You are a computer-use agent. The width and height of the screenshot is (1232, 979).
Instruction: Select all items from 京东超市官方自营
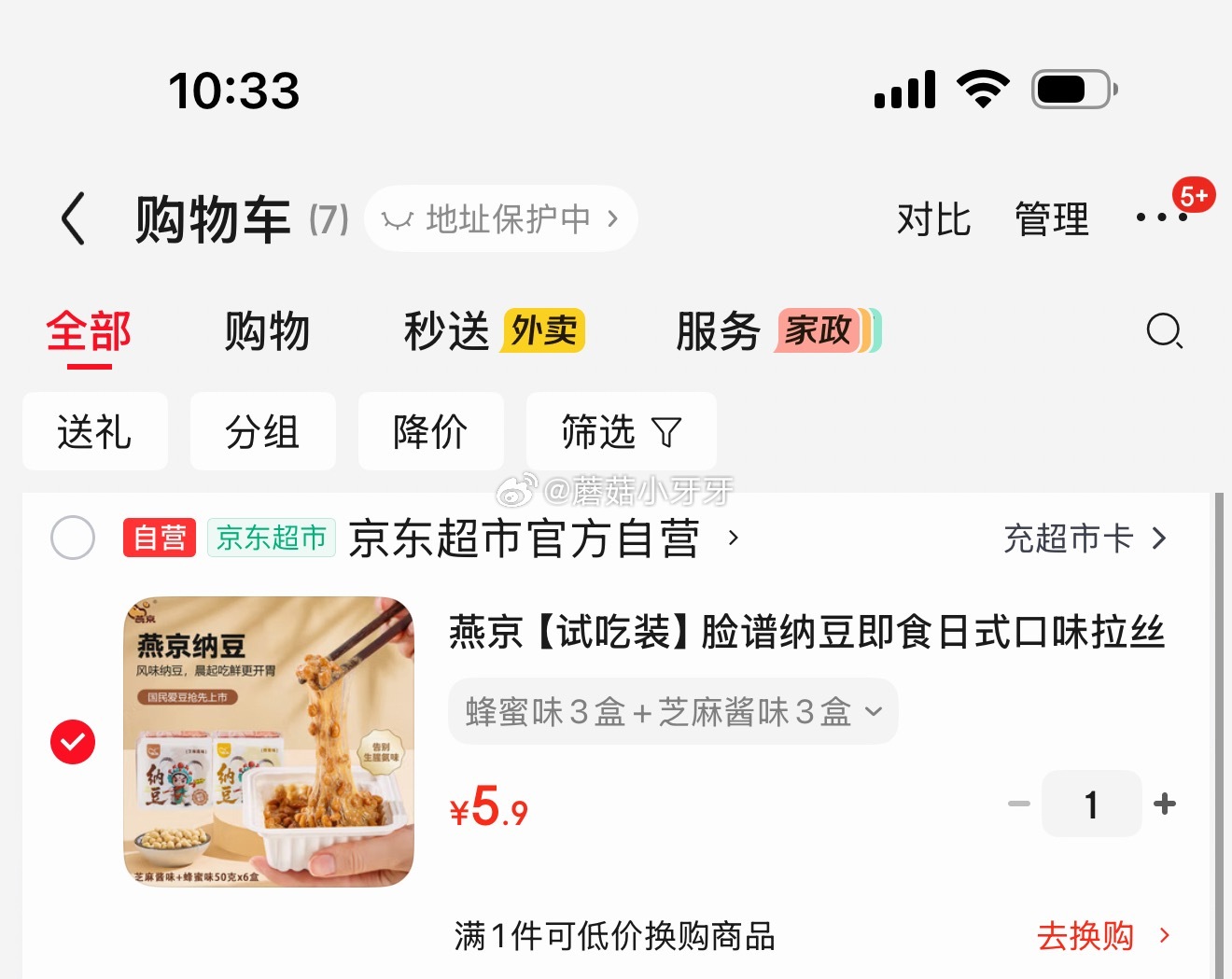point(73,538)
